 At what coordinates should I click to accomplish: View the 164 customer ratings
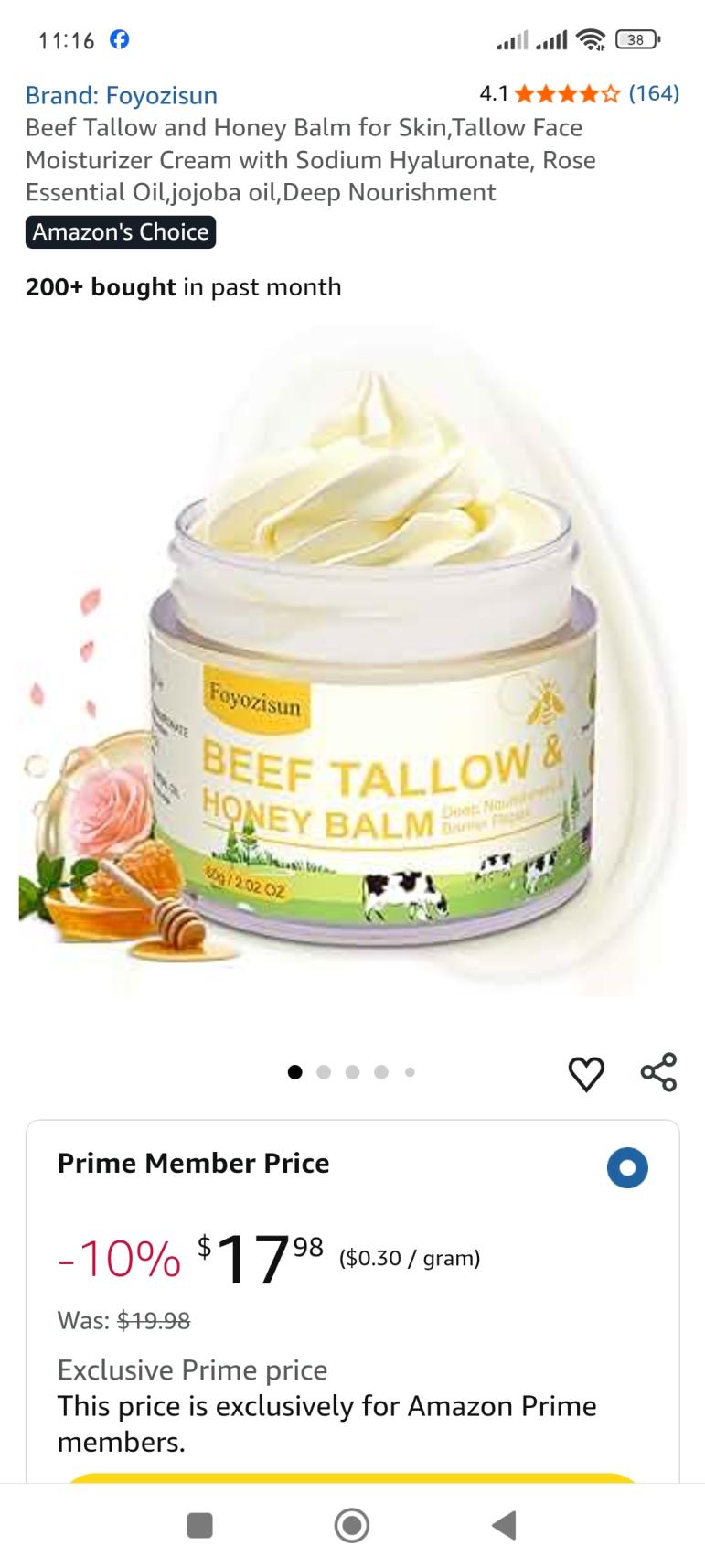(653, 93)
